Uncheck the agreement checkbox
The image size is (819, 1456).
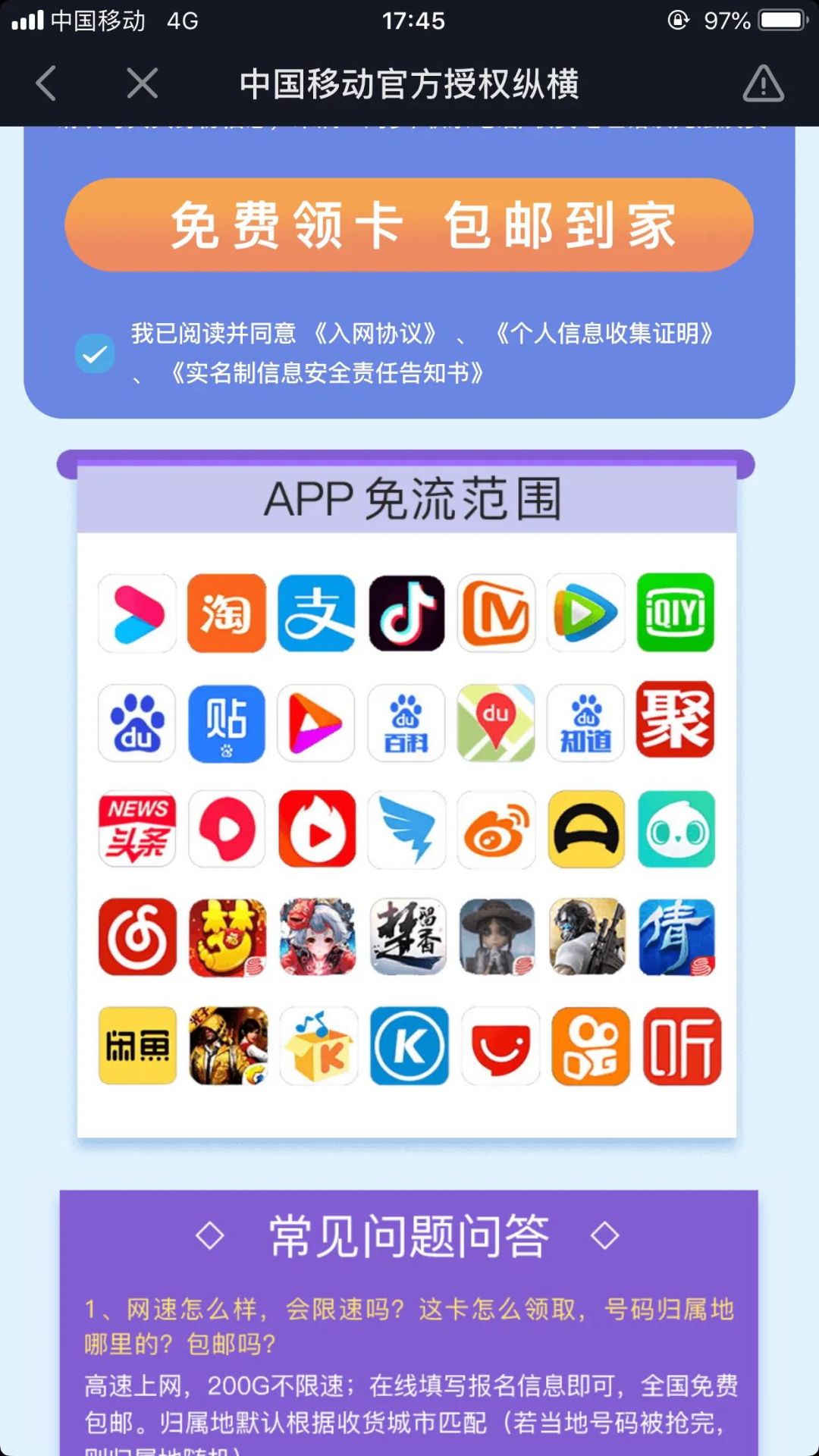click(x=95, y=354)
